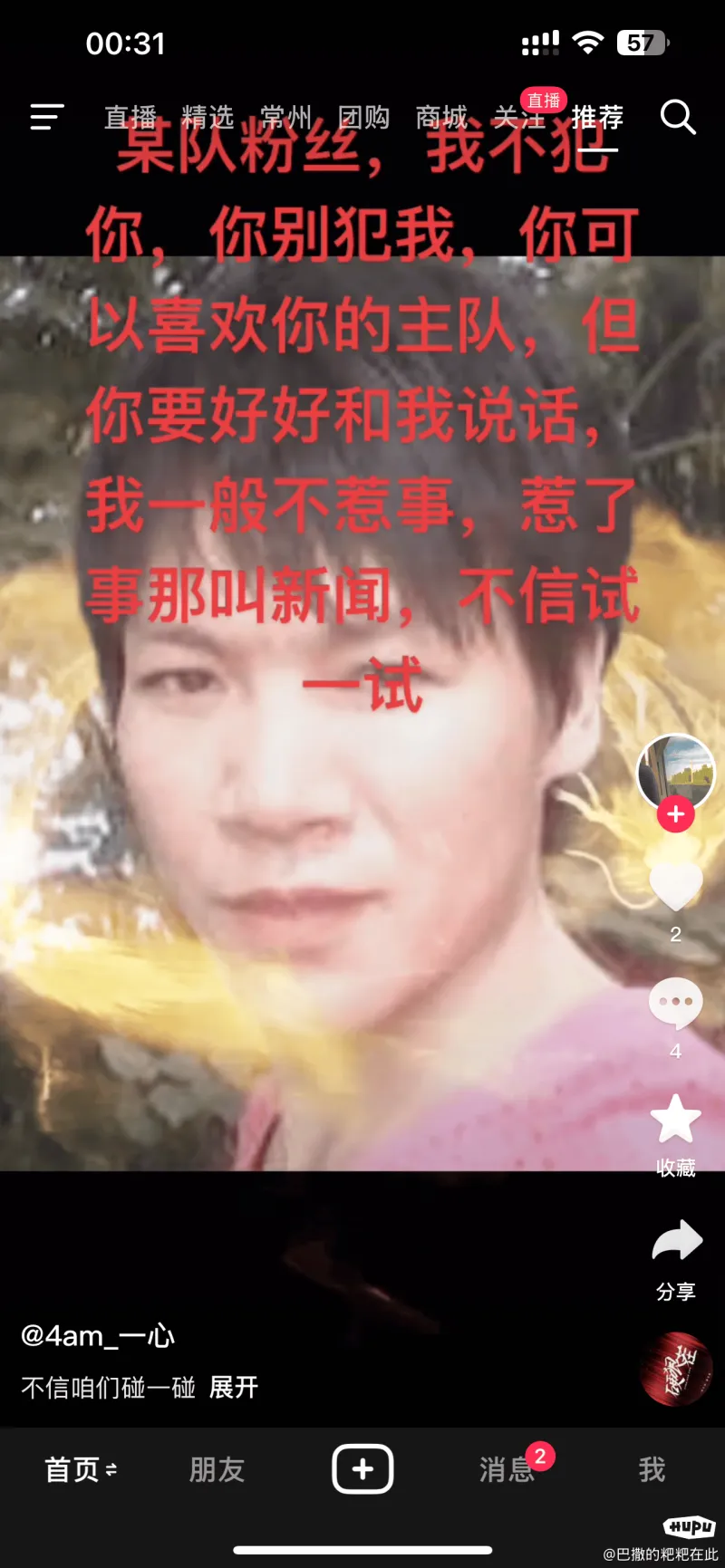
Task: Open the @4am_一心 profile
Action: tap(98, 1336)
